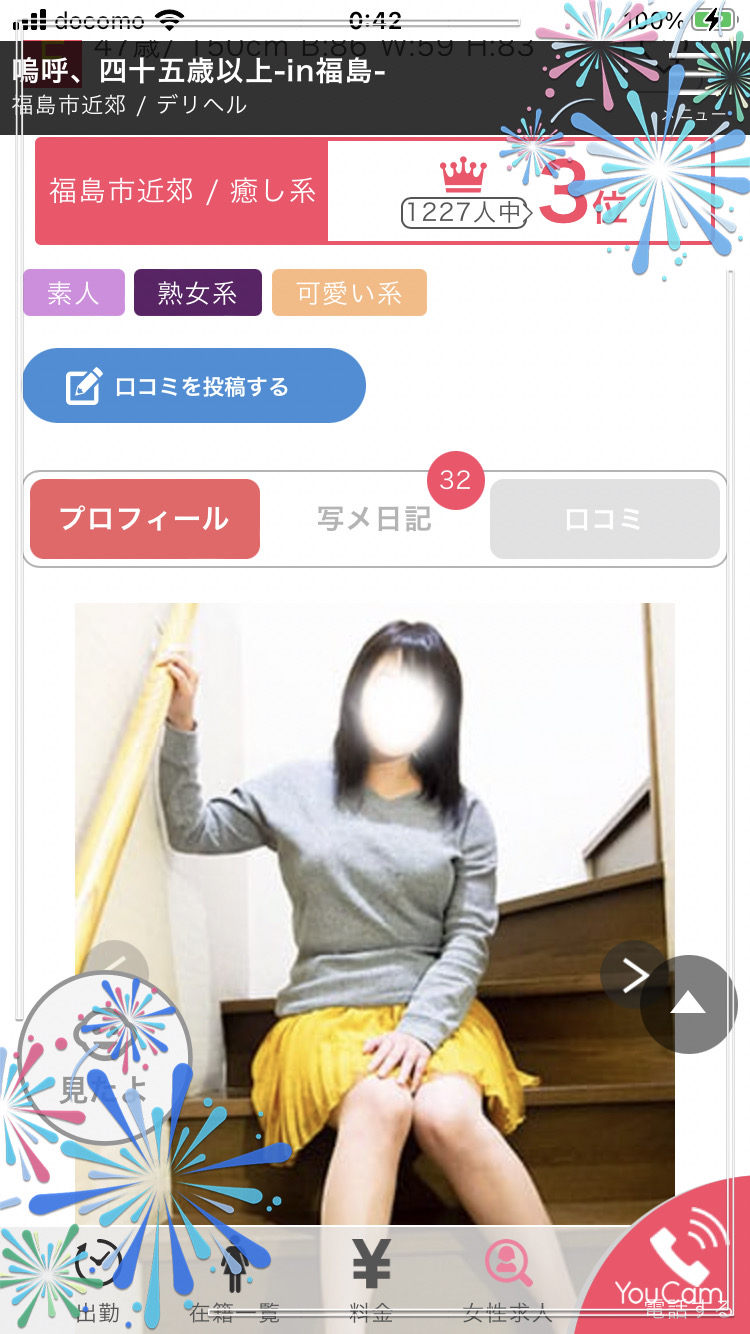Switch to the プロフィール tab

pos(145,519)
